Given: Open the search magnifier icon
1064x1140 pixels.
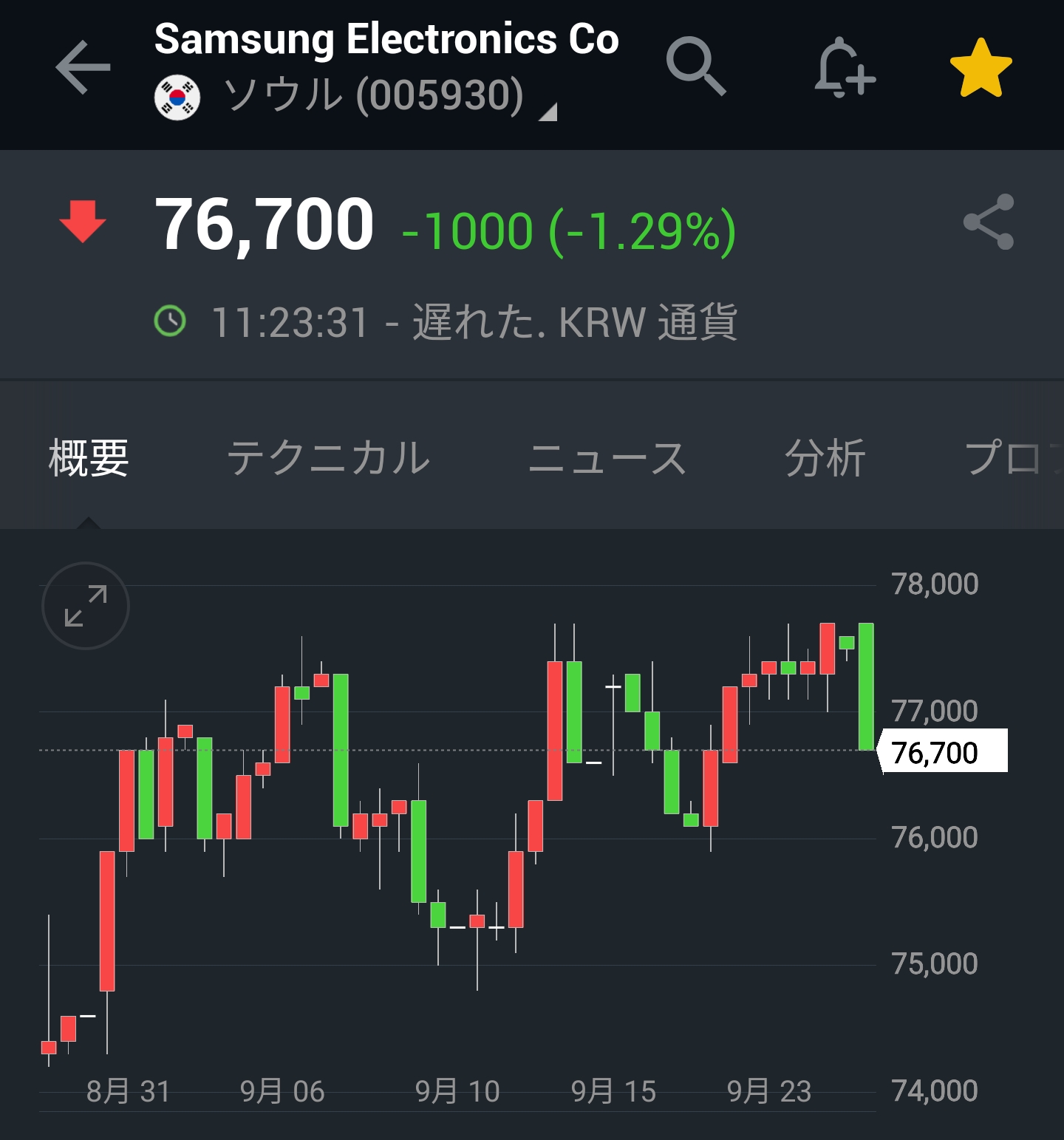Looking at the screenshot, I should pyautogui.click(x=695, y=66).
